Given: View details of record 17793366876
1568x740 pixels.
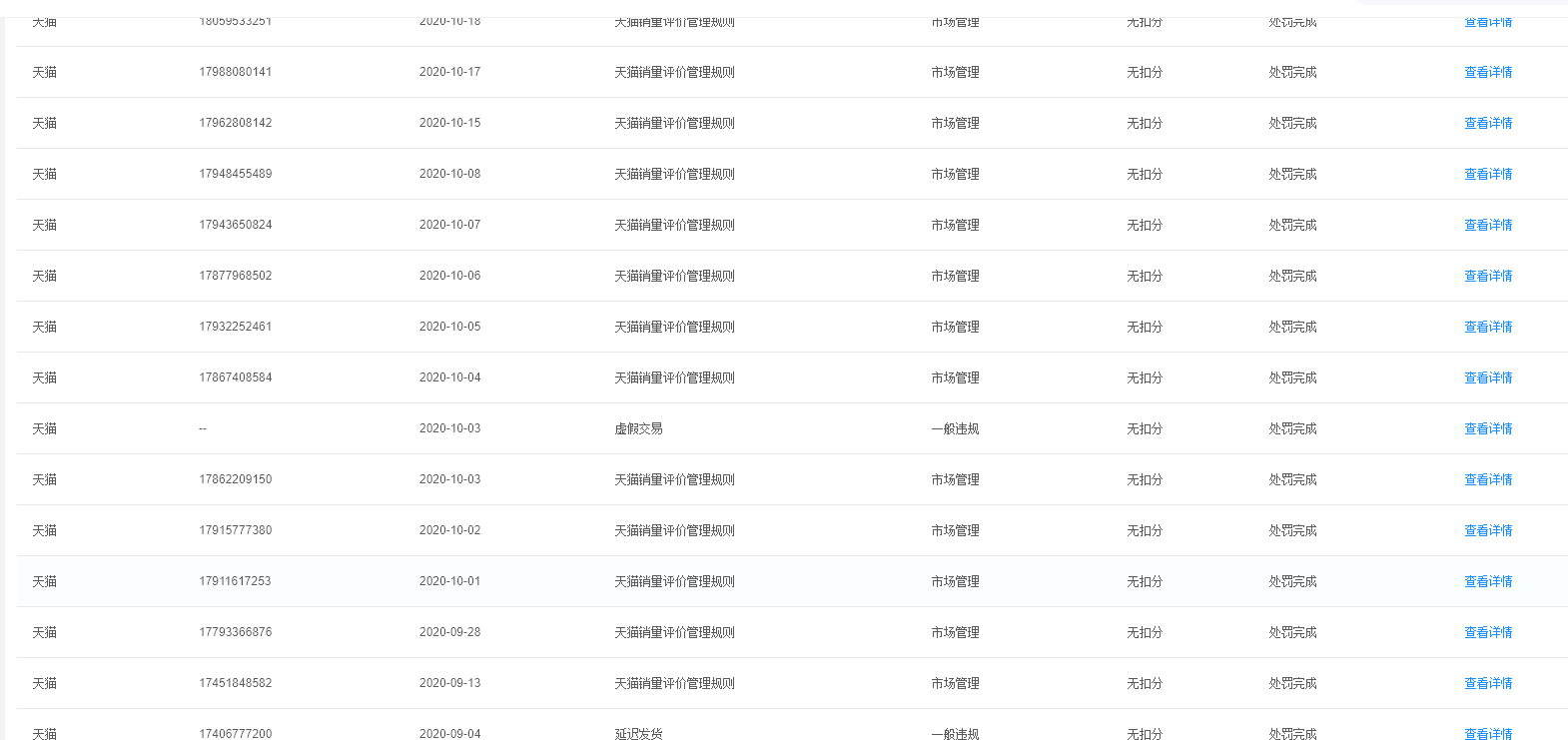Looking at the screenshot, I should (1488, 632).
